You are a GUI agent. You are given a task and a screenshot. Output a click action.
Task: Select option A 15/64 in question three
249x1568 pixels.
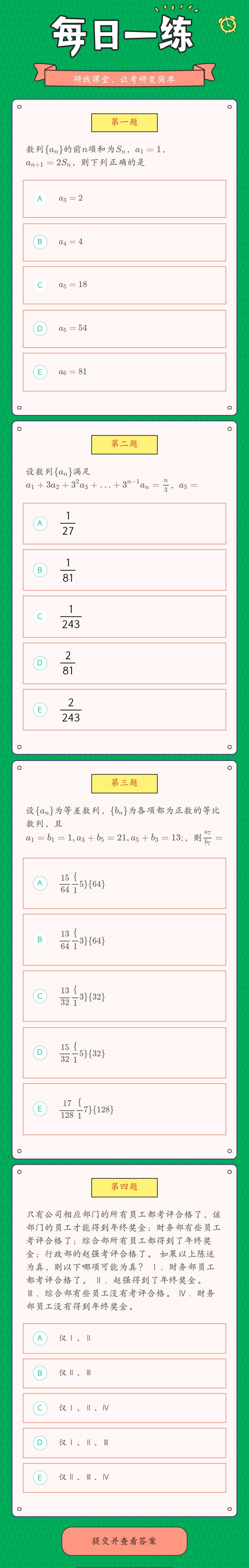(124, 883)
